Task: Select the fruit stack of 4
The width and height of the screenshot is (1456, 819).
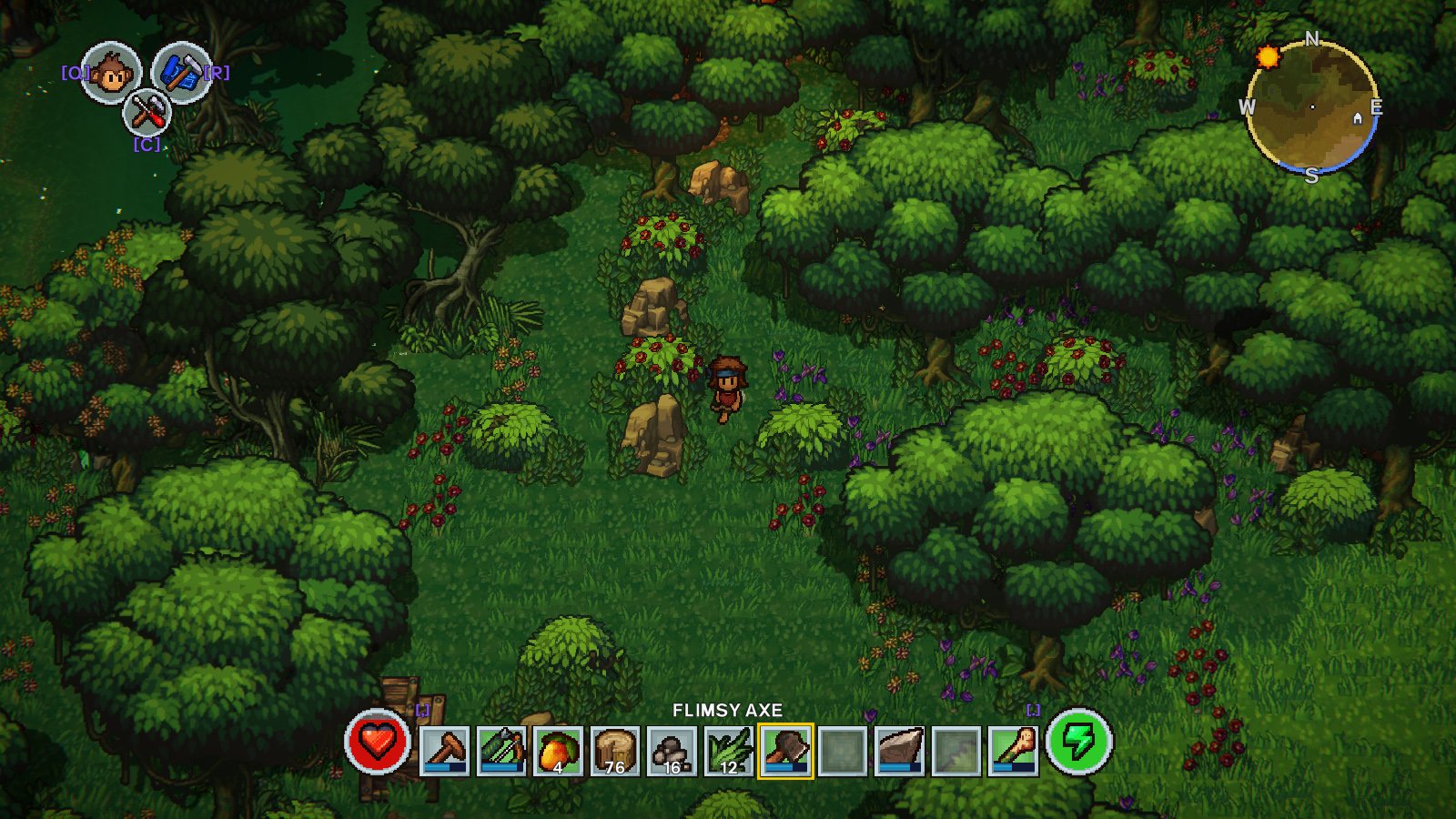Action: click(x=558, y=751)
